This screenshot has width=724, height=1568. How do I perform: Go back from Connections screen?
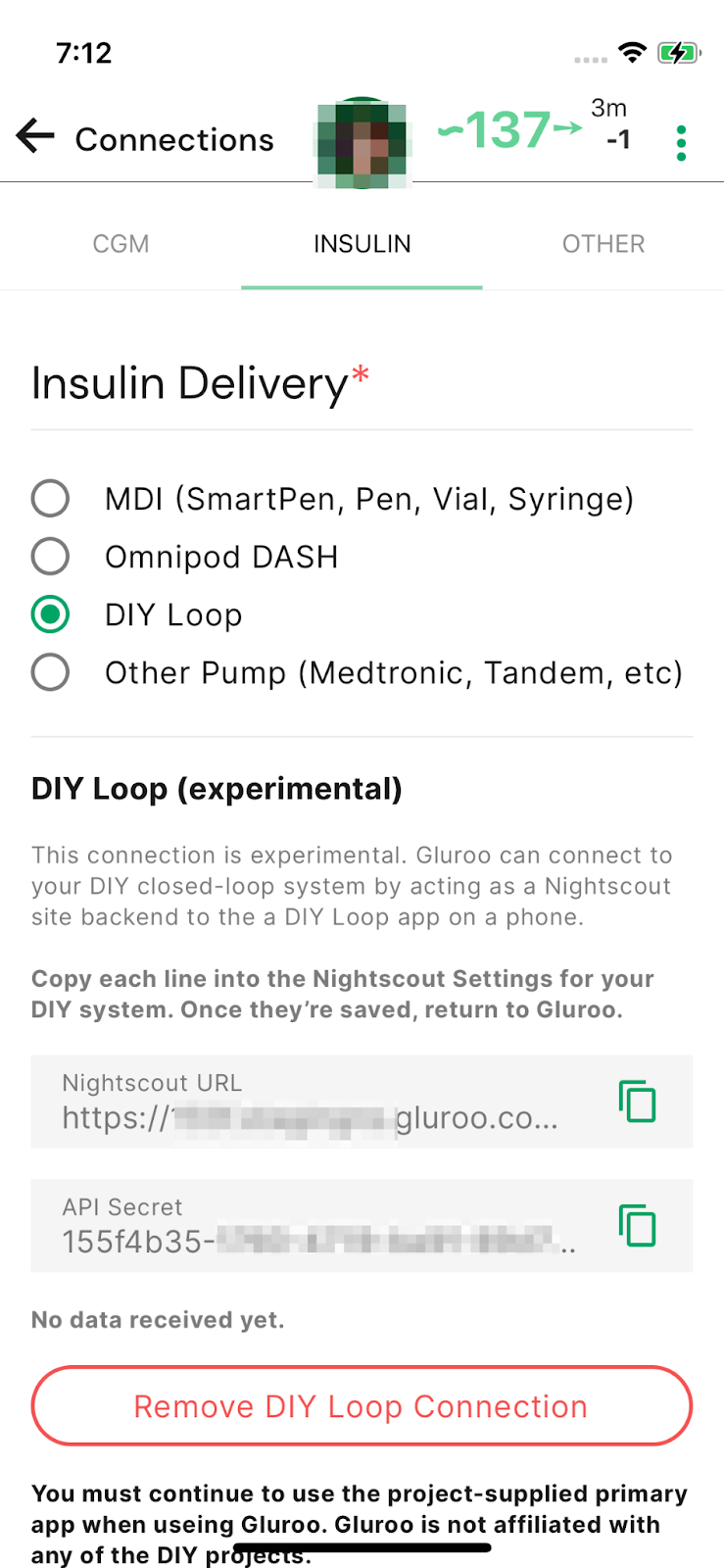coord(35,136)
